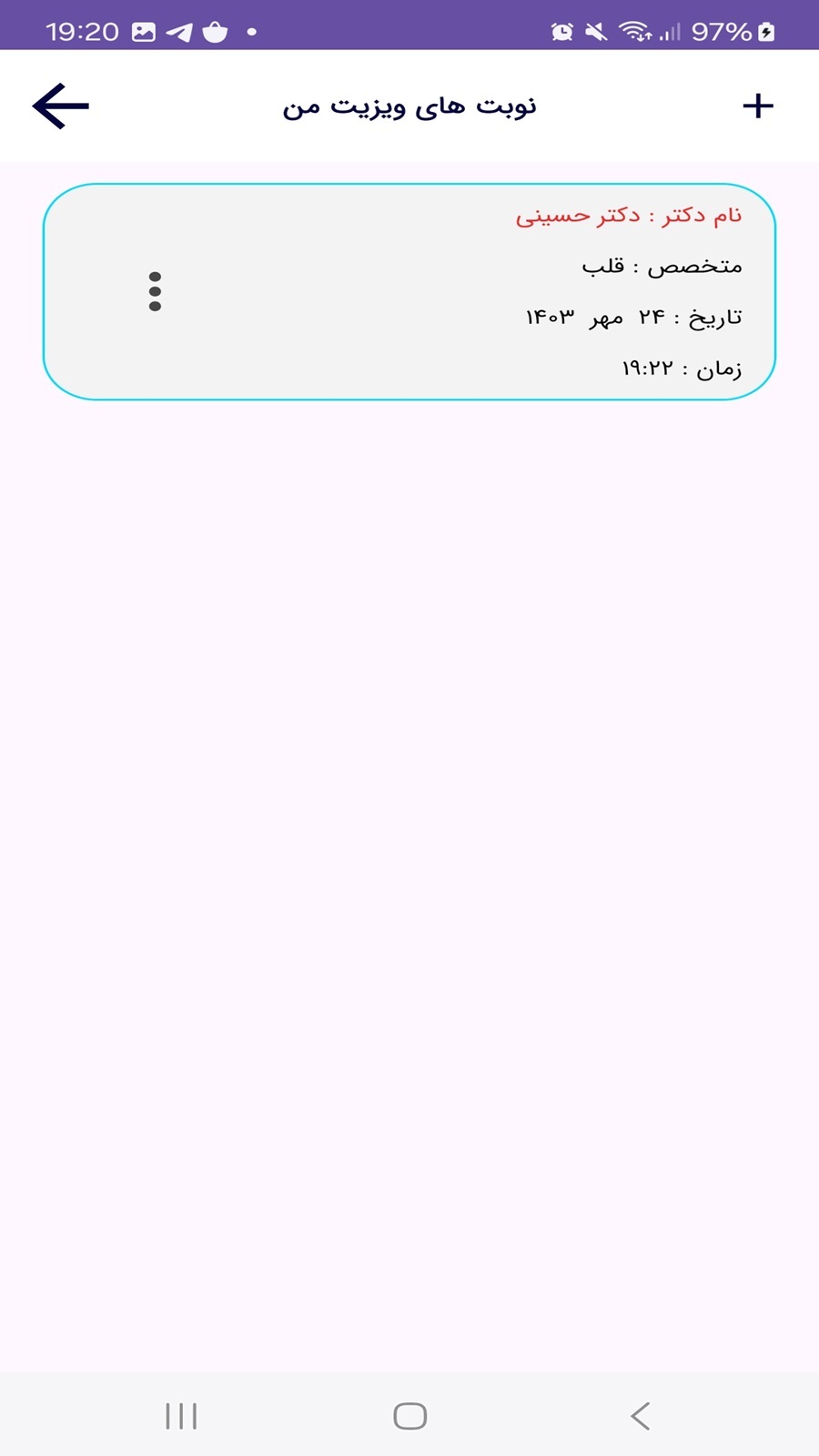Image resolution: width=819 pixels, height=1456 pixels.
Task: Tap the system back button
Action: point(641,1415)
